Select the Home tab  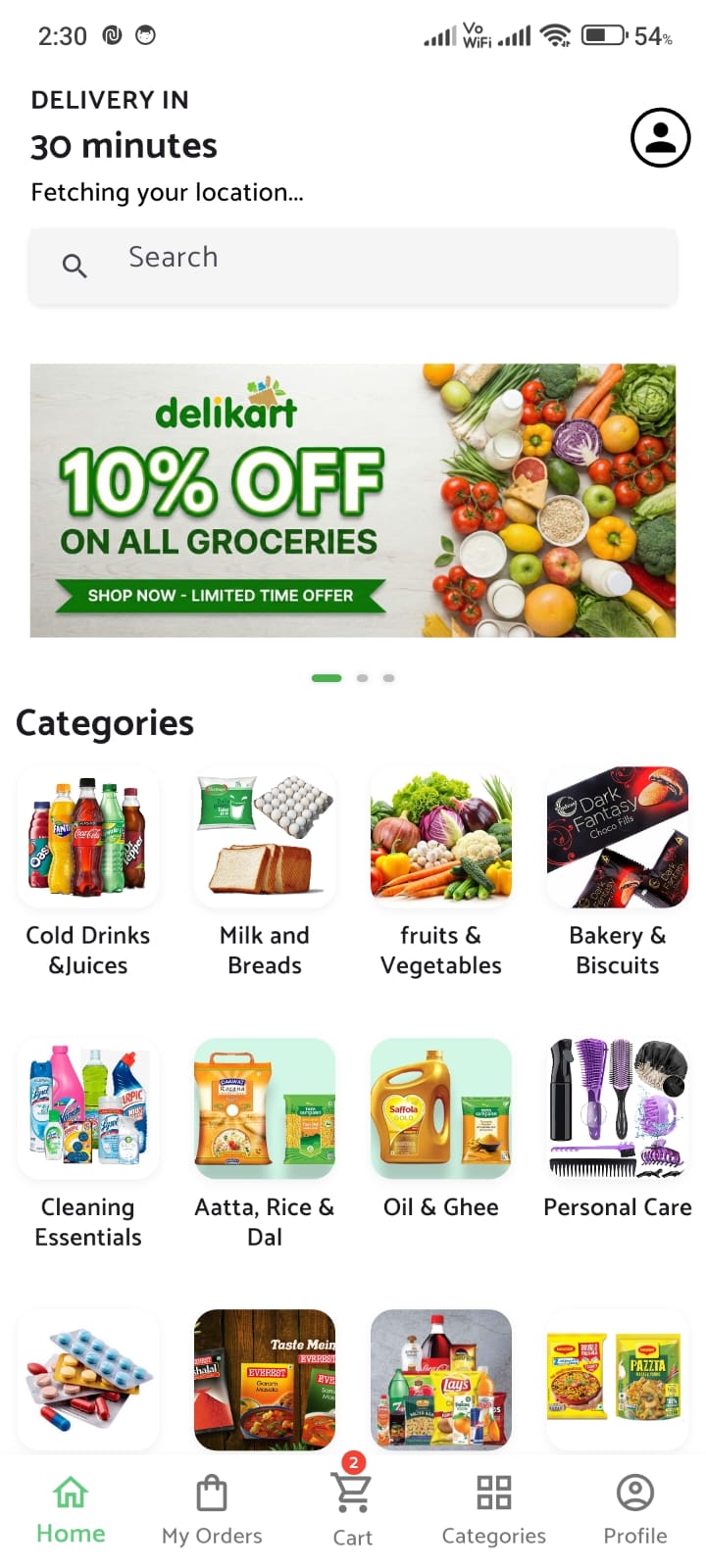point(71,1510)
